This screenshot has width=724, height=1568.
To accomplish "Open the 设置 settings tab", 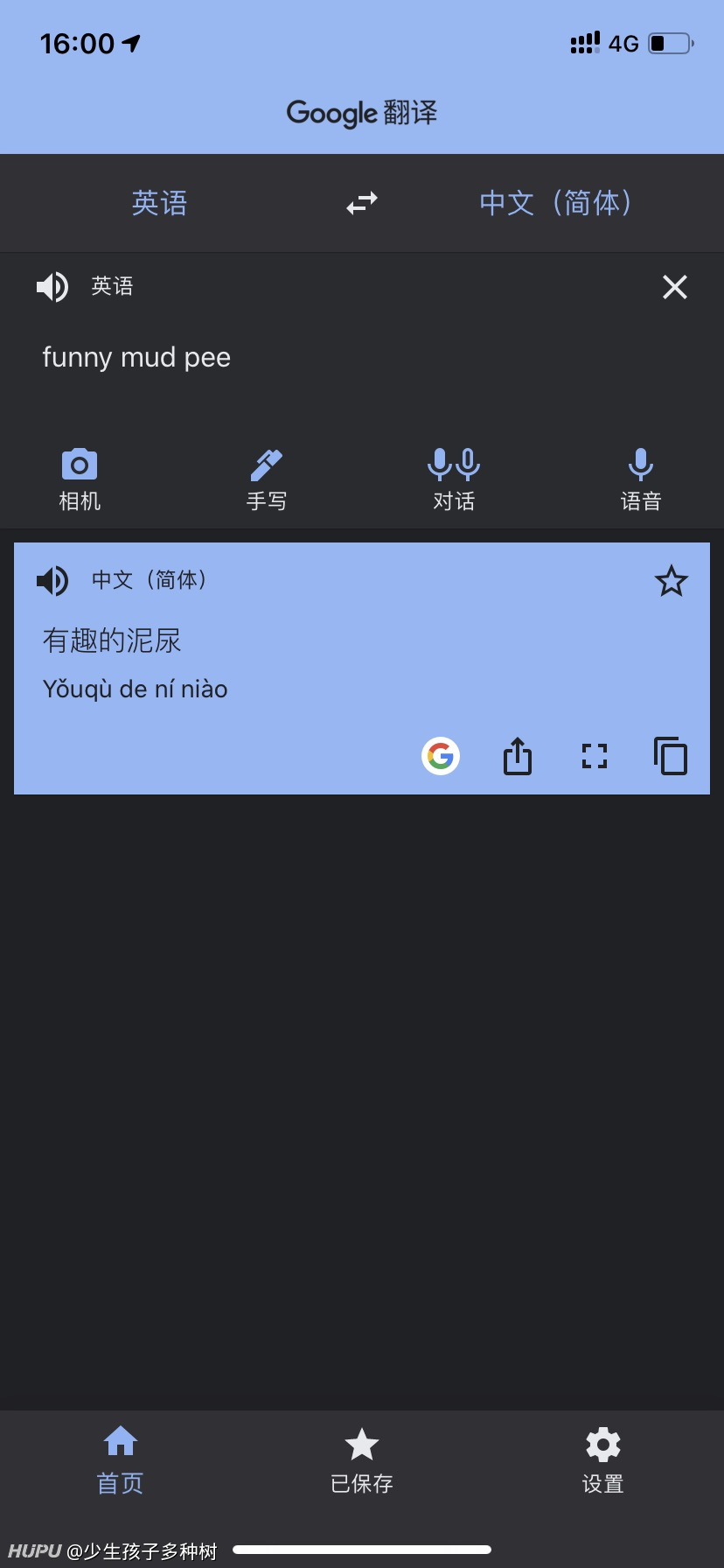I will pos(603,1461).
